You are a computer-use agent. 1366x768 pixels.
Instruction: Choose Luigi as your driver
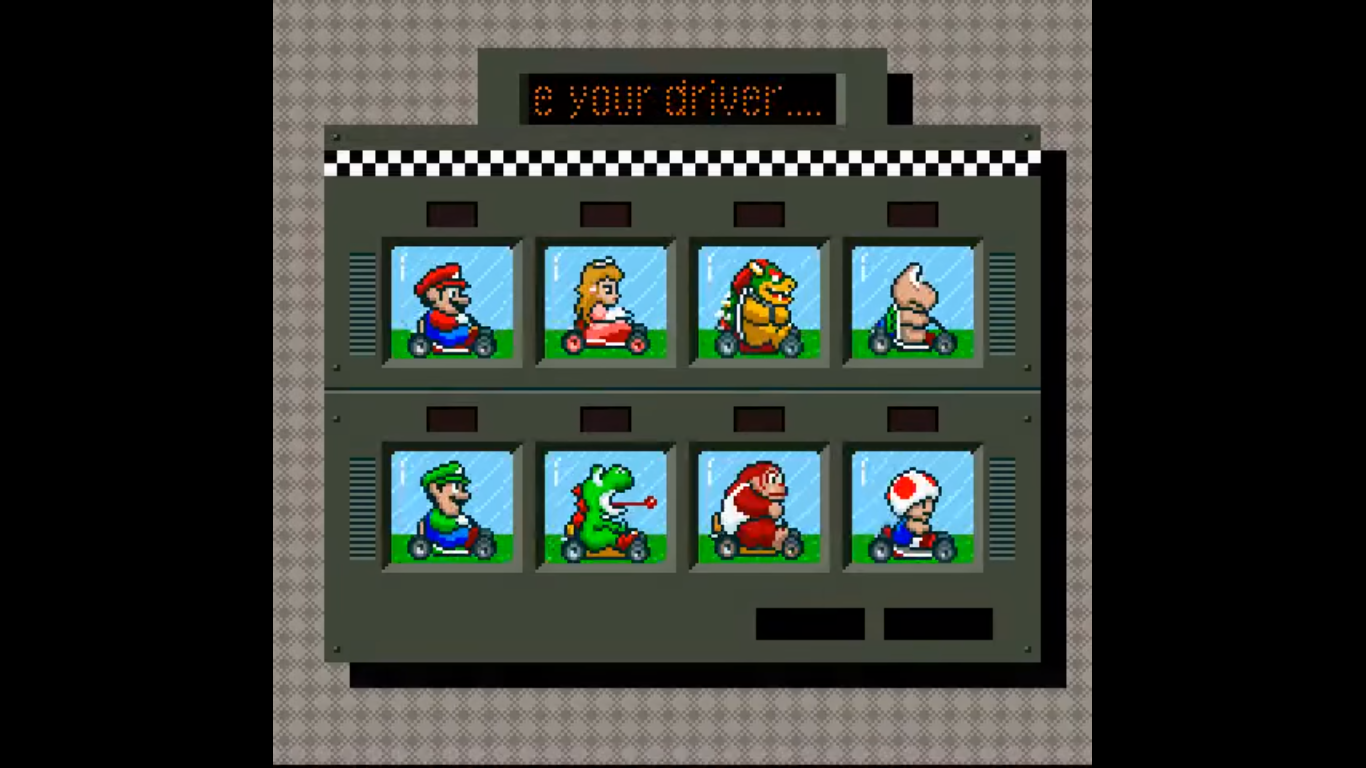(451, 507)
